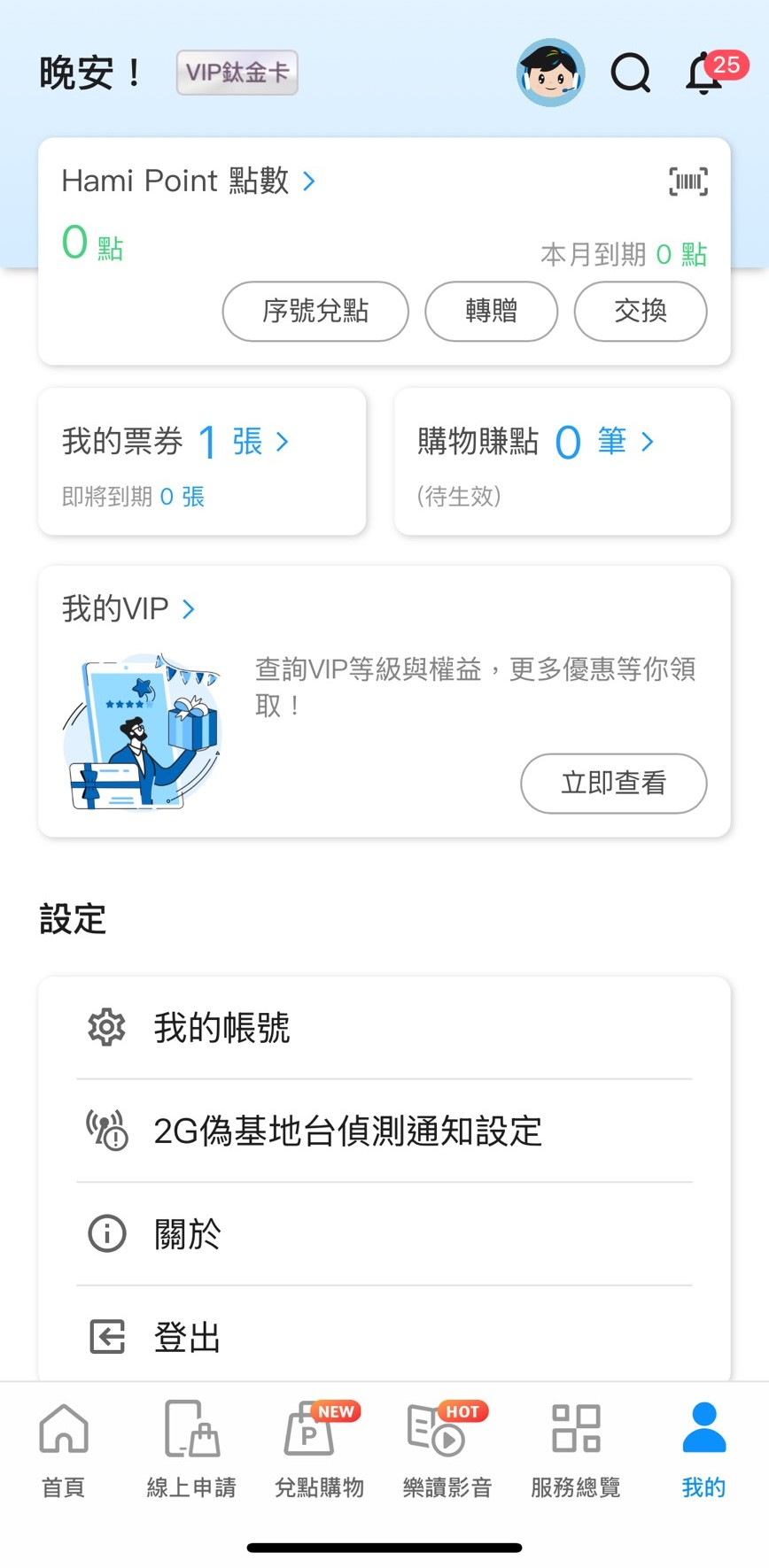This screenshot has width=769, height=1568.
Task: Open the Hami Point barcode scanner icon
Action: click(x=687, y=182)
